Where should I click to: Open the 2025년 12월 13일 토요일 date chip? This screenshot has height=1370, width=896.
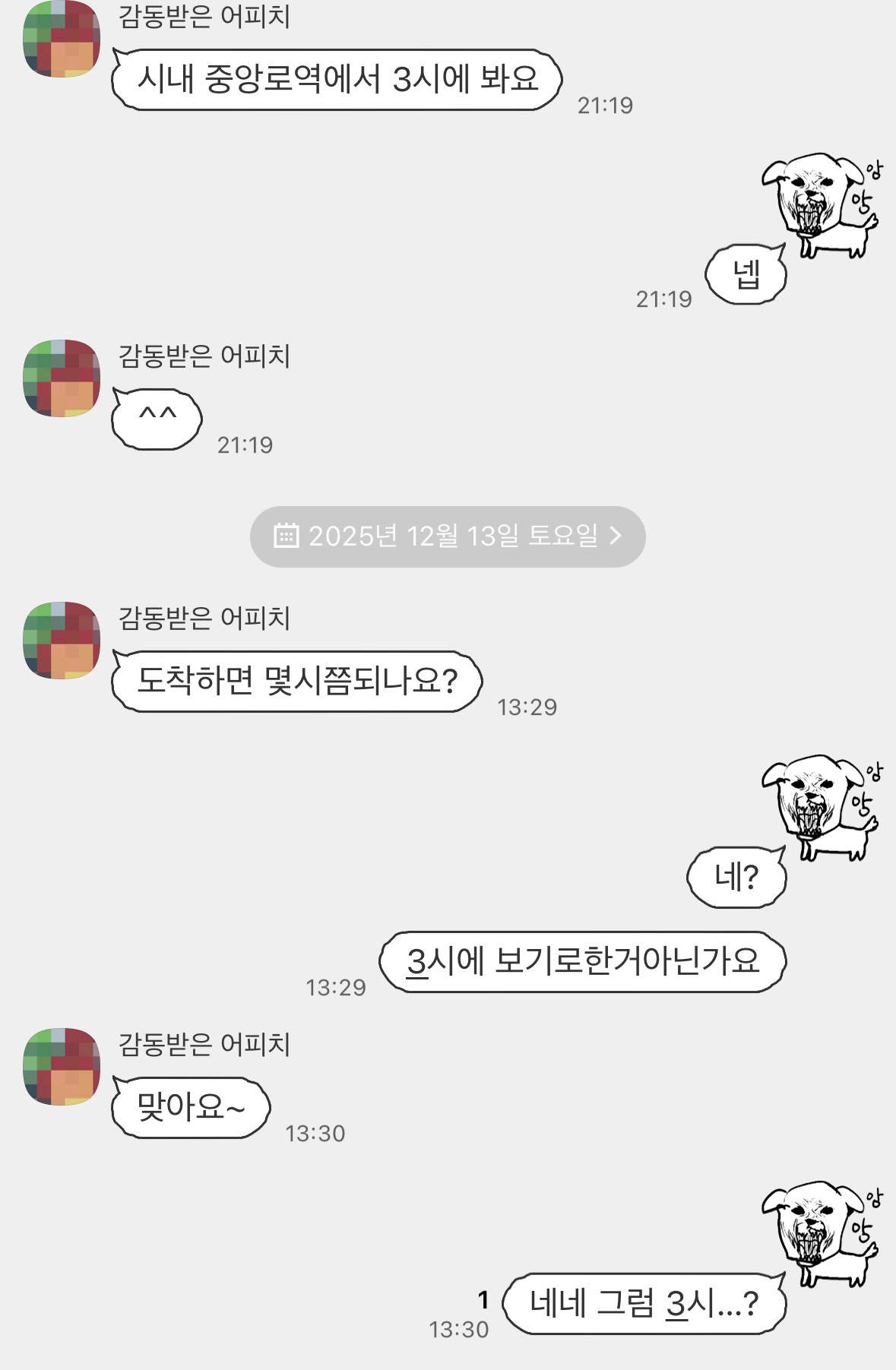coord(448,536)
